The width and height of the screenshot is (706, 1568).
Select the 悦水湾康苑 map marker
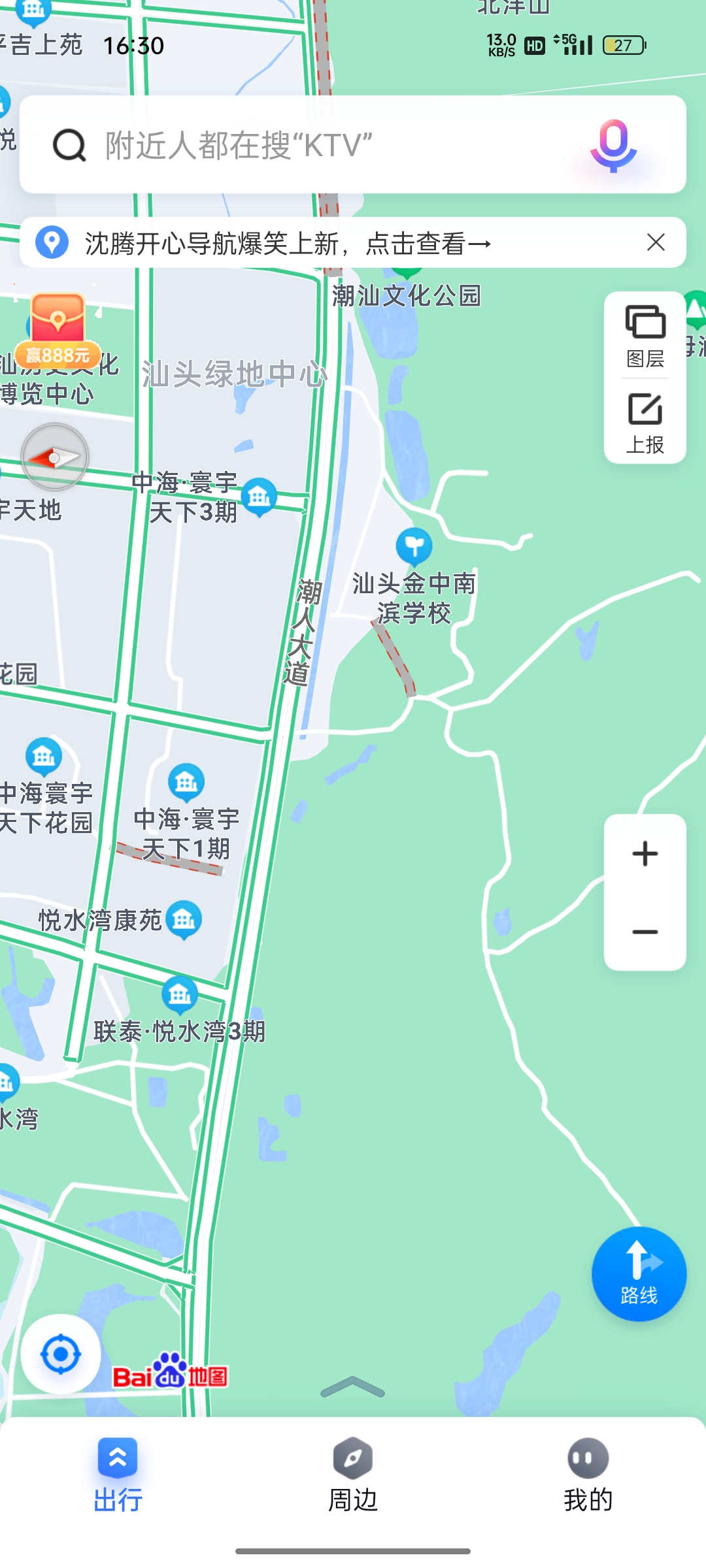tap(184, 919)
